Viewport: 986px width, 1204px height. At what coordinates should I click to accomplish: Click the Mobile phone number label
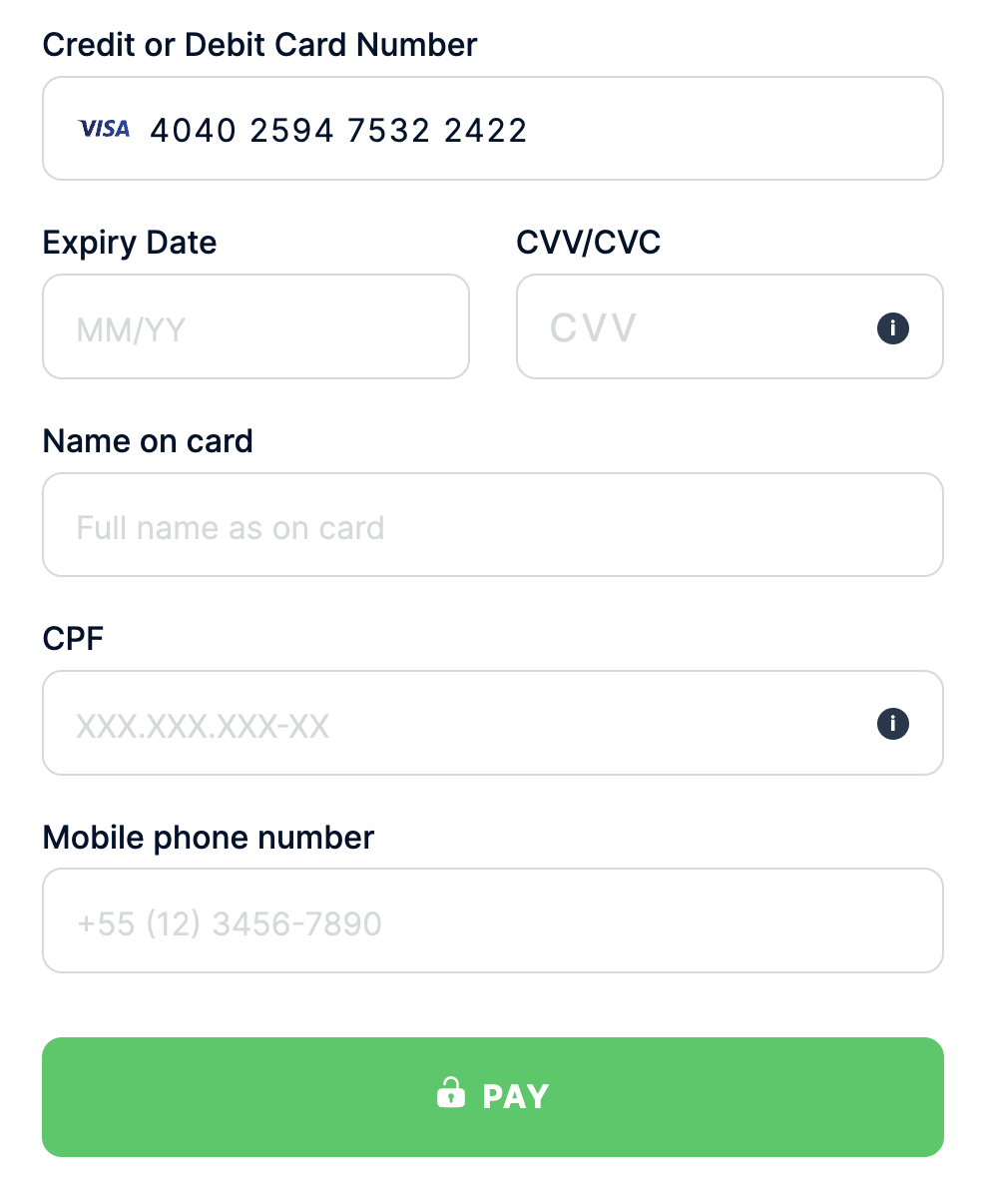[x=208, y=838]
